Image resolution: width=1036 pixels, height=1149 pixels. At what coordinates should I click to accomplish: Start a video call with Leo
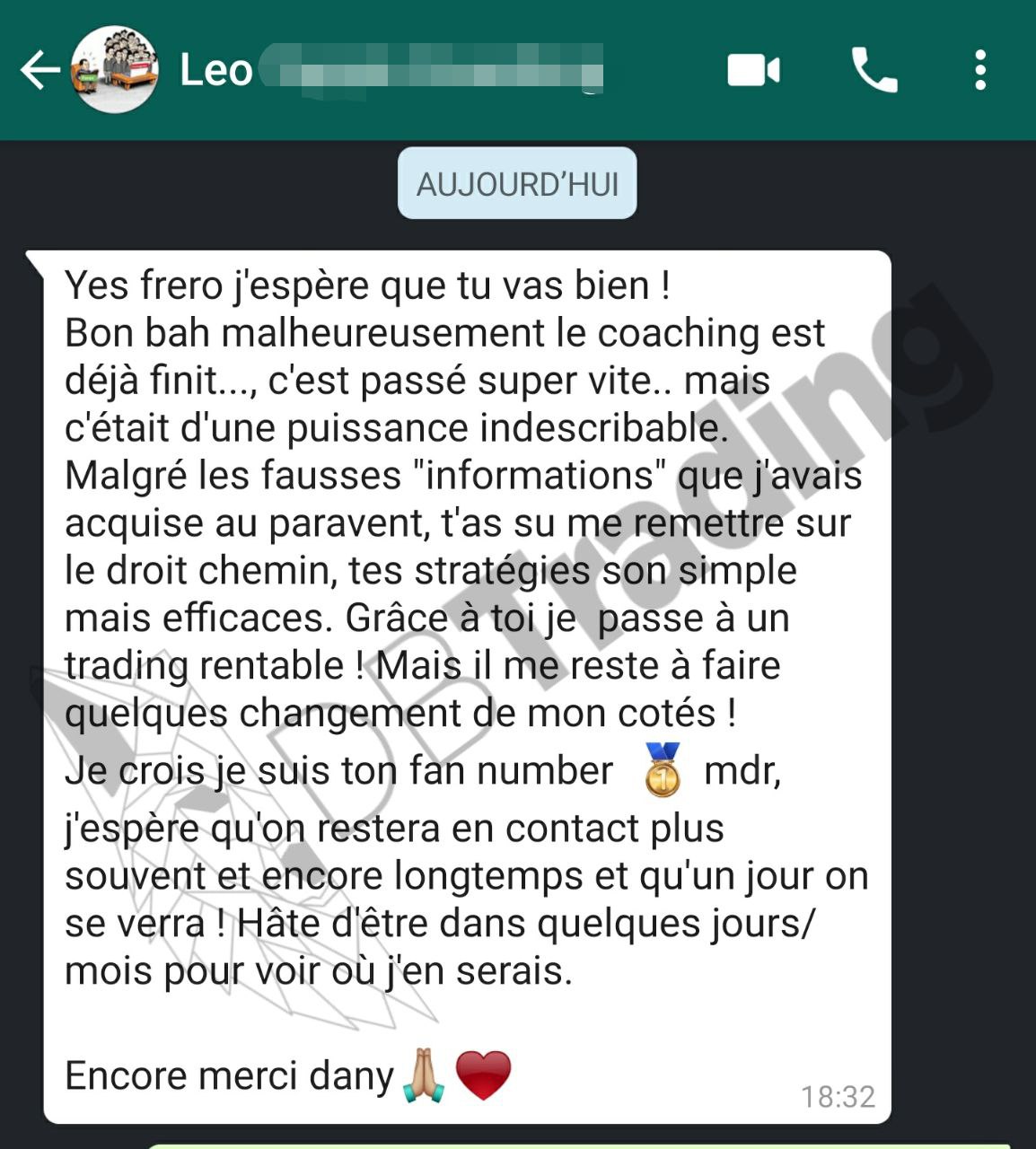tap(753, 70)
